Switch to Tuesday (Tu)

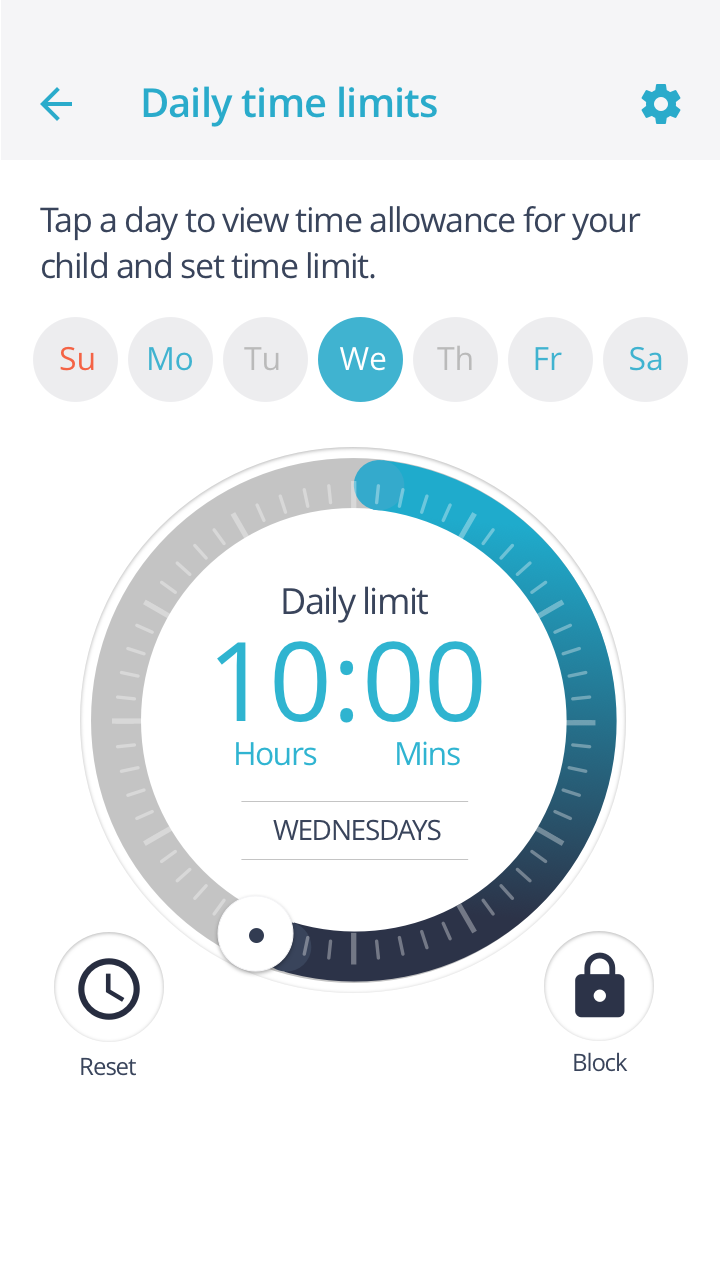click(265, 359)
